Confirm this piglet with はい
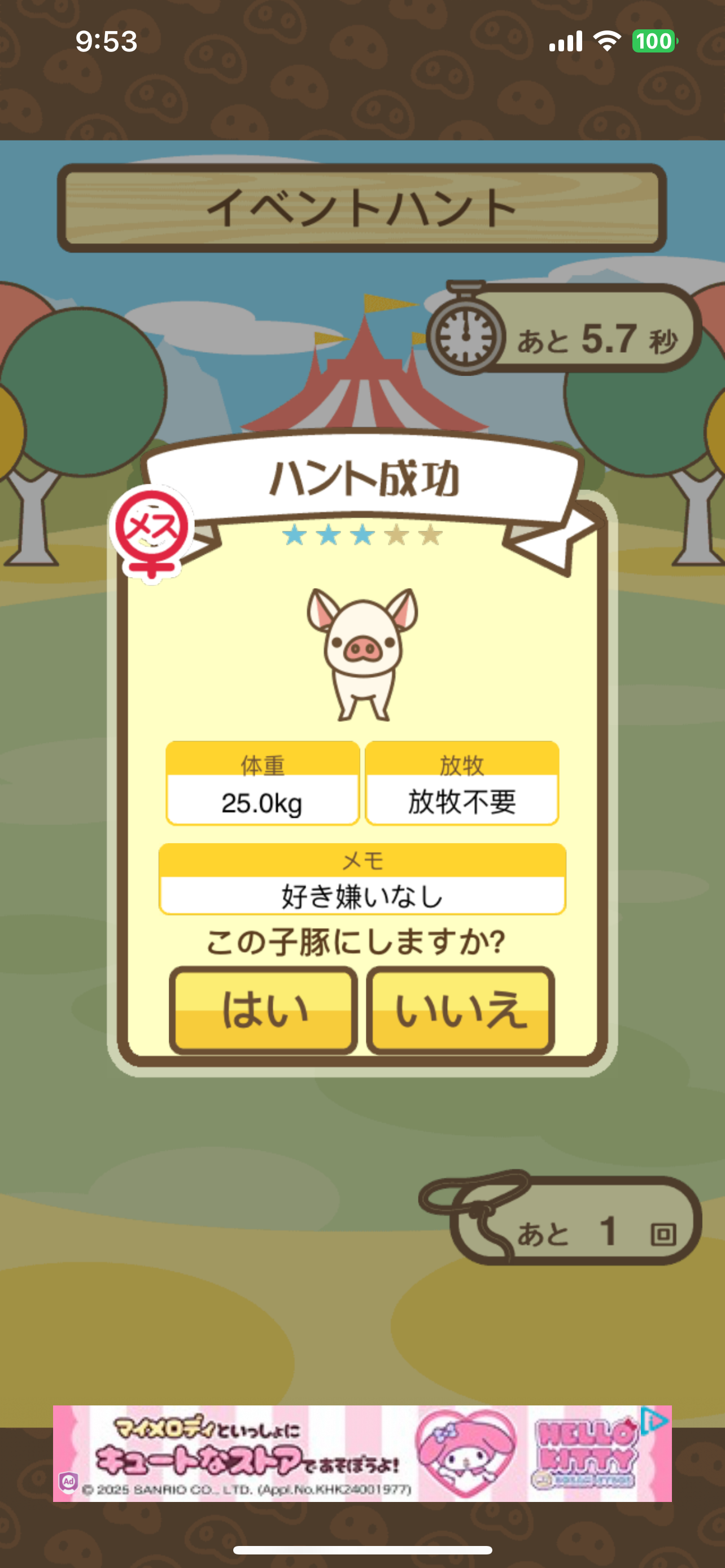 pyautogui.click(x=263, y=1010)
